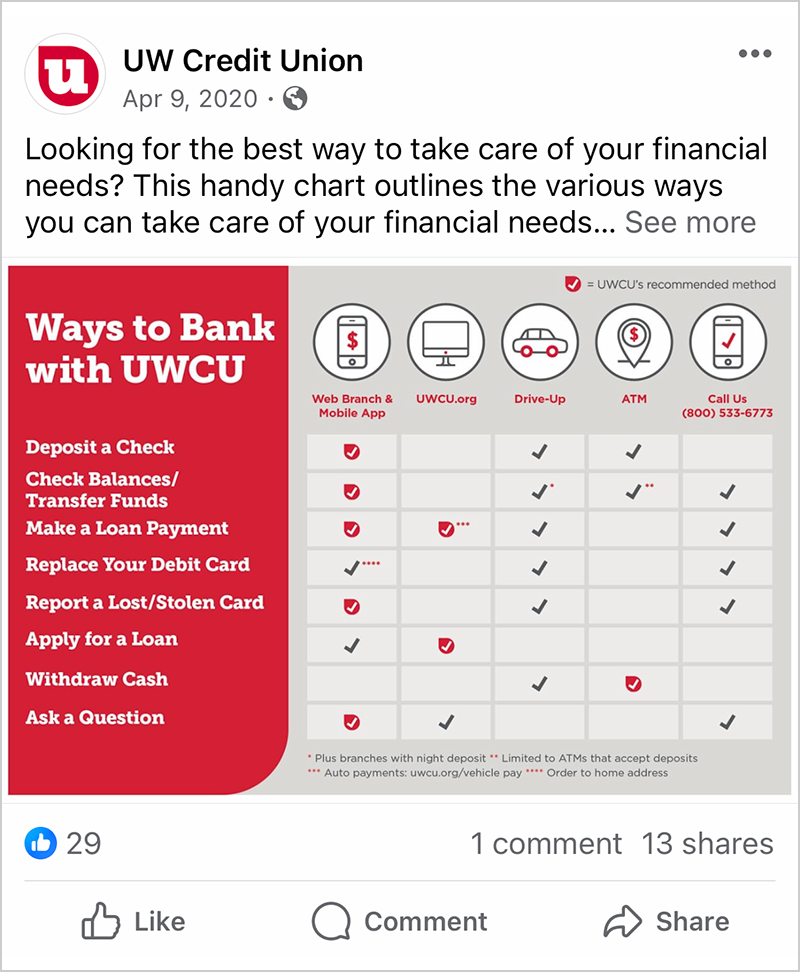View the 13 shares list

click(707, 844)
